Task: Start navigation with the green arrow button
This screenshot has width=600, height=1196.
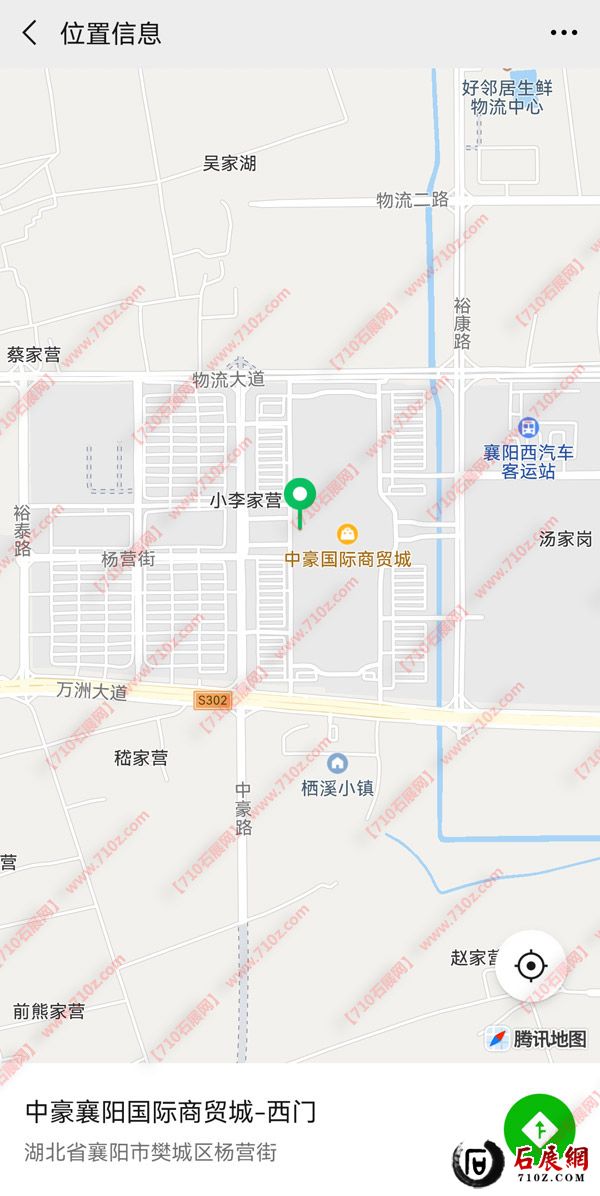Action: point(539,1130)
